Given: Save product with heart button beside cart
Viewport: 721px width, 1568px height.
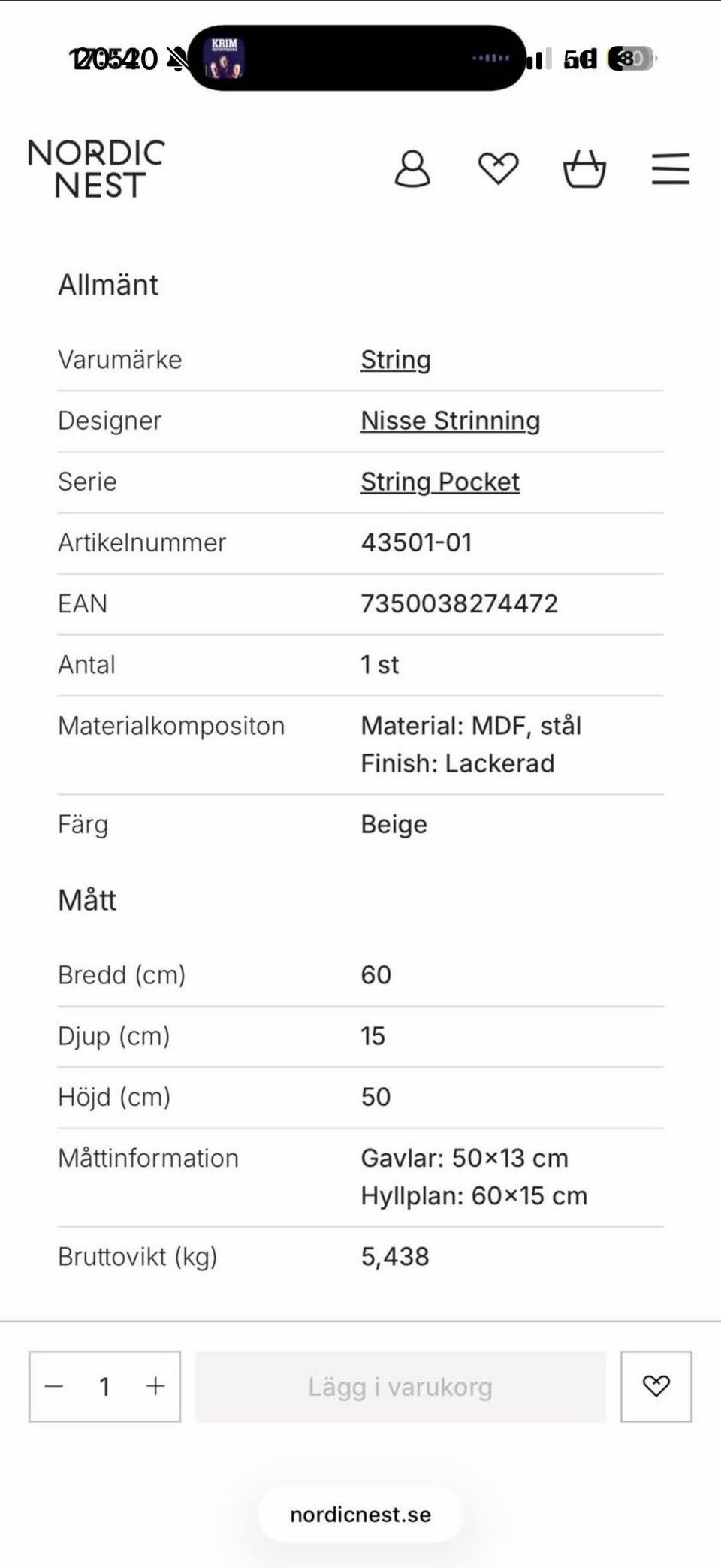Looking at the screenshot, I should (x=656, y=1386).
